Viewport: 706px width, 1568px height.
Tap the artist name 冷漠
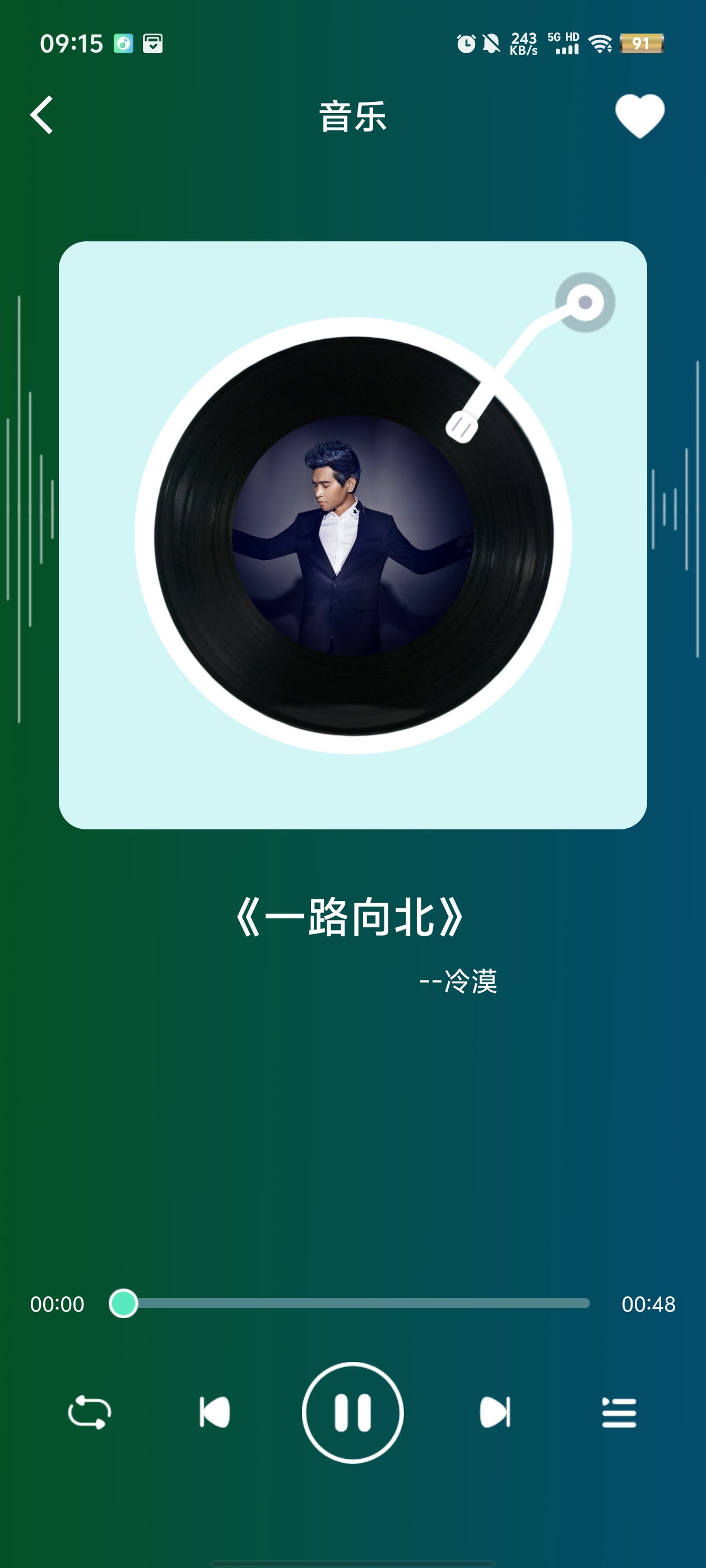[460, 982]
